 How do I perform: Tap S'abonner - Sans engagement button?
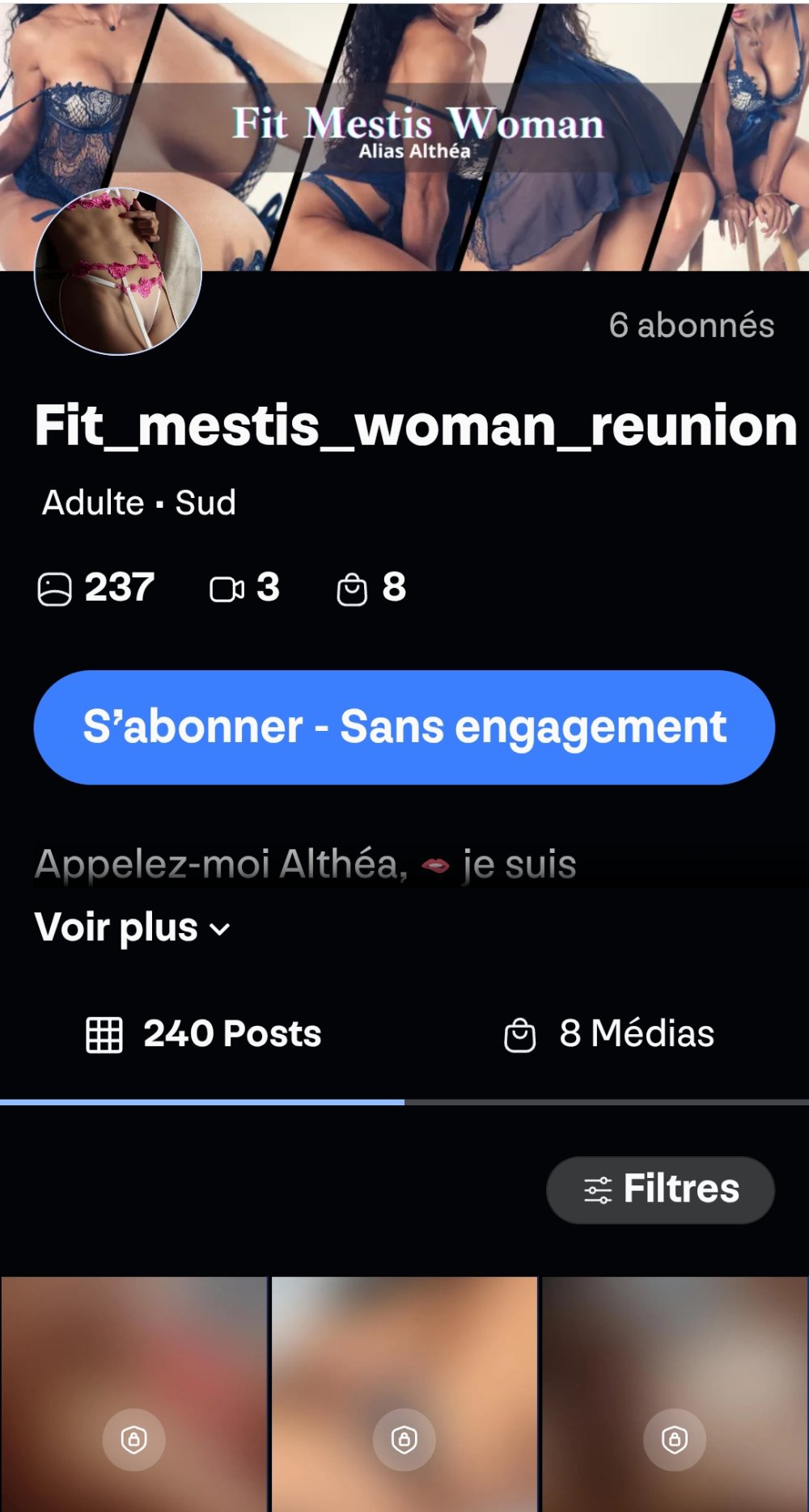[404, 727]
